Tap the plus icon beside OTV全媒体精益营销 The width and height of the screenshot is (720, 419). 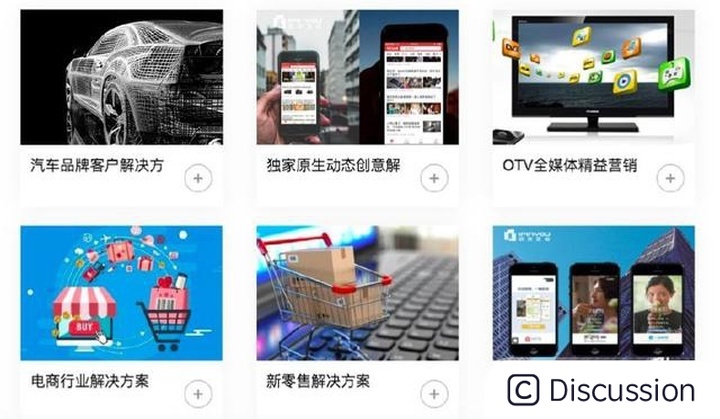669,179
